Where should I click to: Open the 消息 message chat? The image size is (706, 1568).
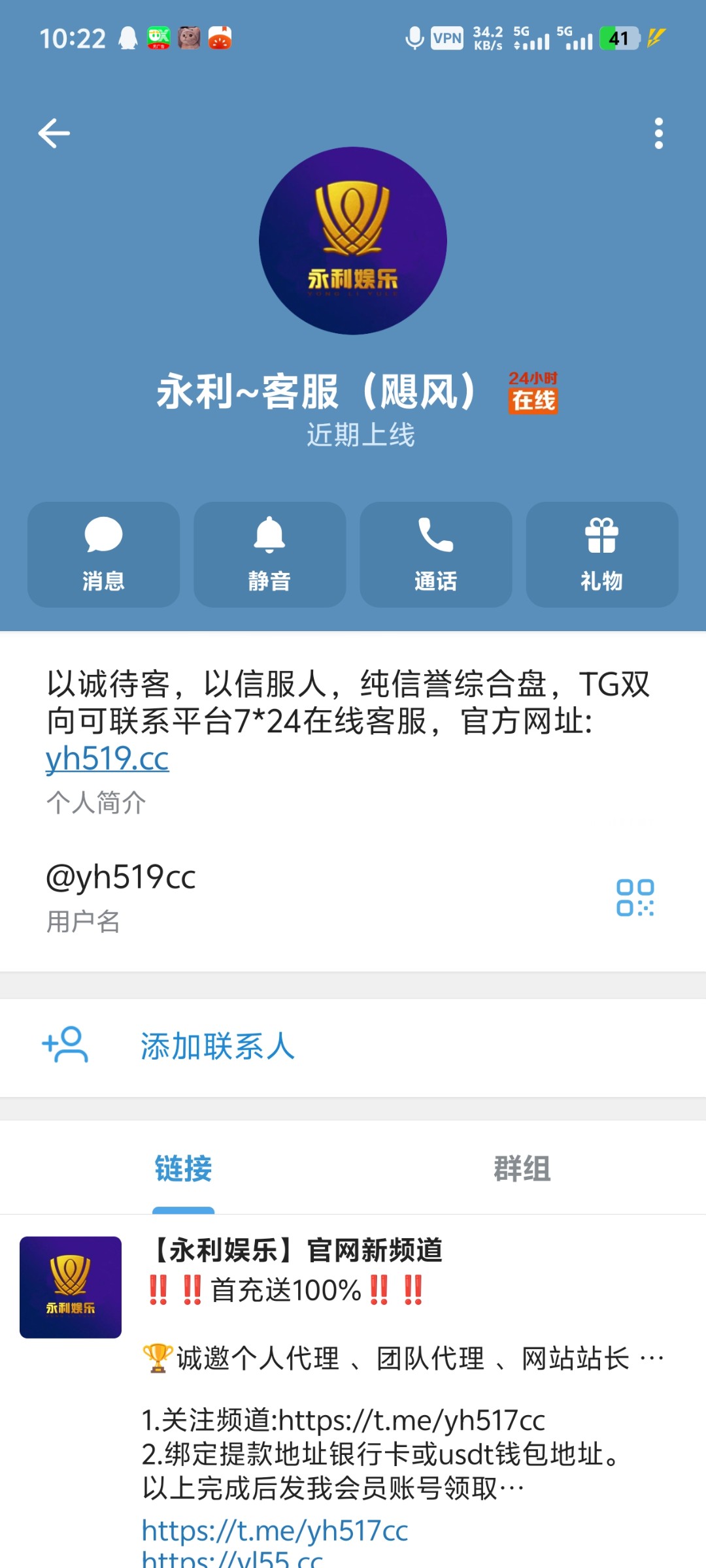[x=103, y=554]
